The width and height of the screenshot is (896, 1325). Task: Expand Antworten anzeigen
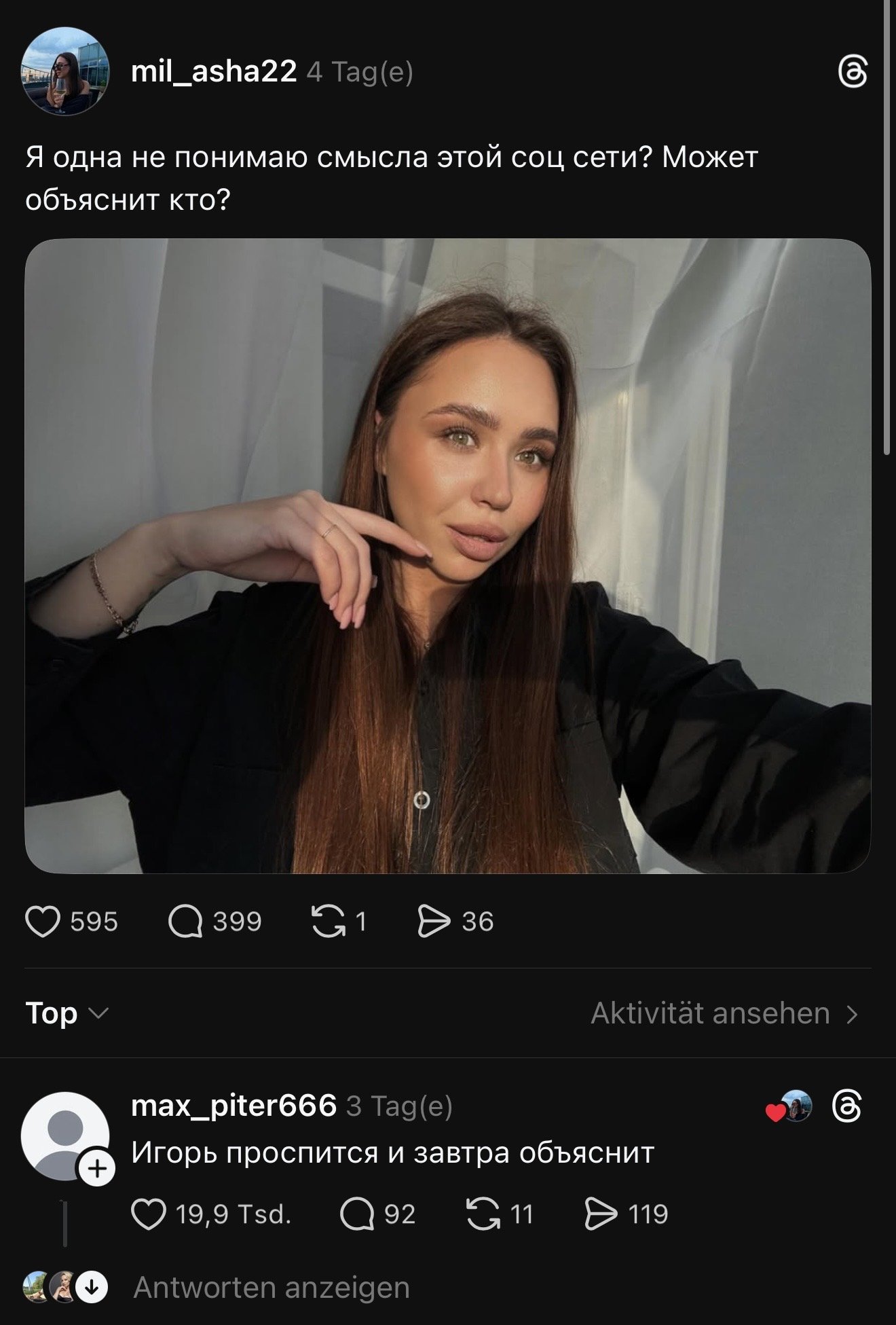pyautogui.click(x=272, y=1288)
